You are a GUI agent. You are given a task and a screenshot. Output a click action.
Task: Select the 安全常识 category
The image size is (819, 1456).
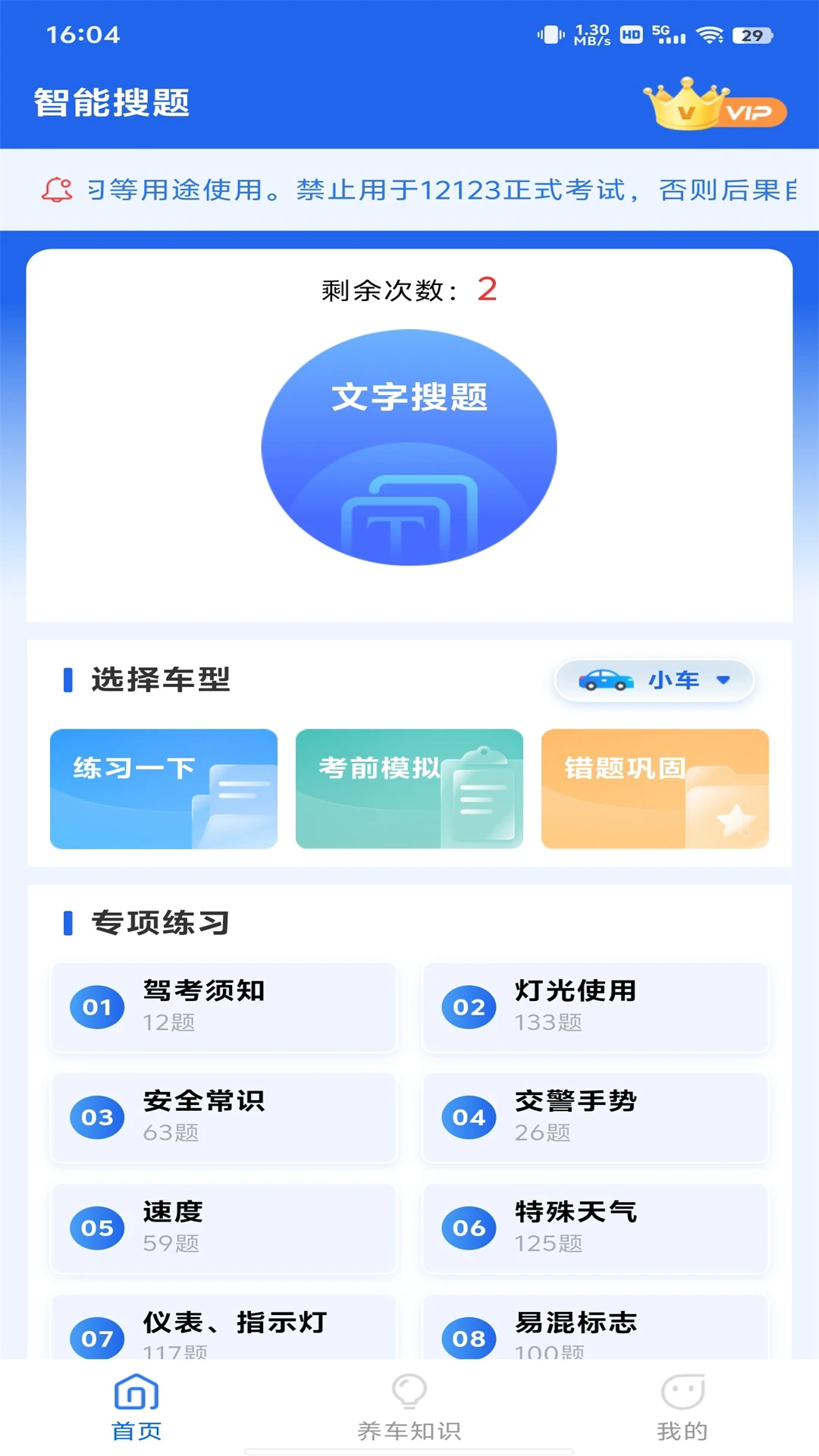click(223, 1118)
